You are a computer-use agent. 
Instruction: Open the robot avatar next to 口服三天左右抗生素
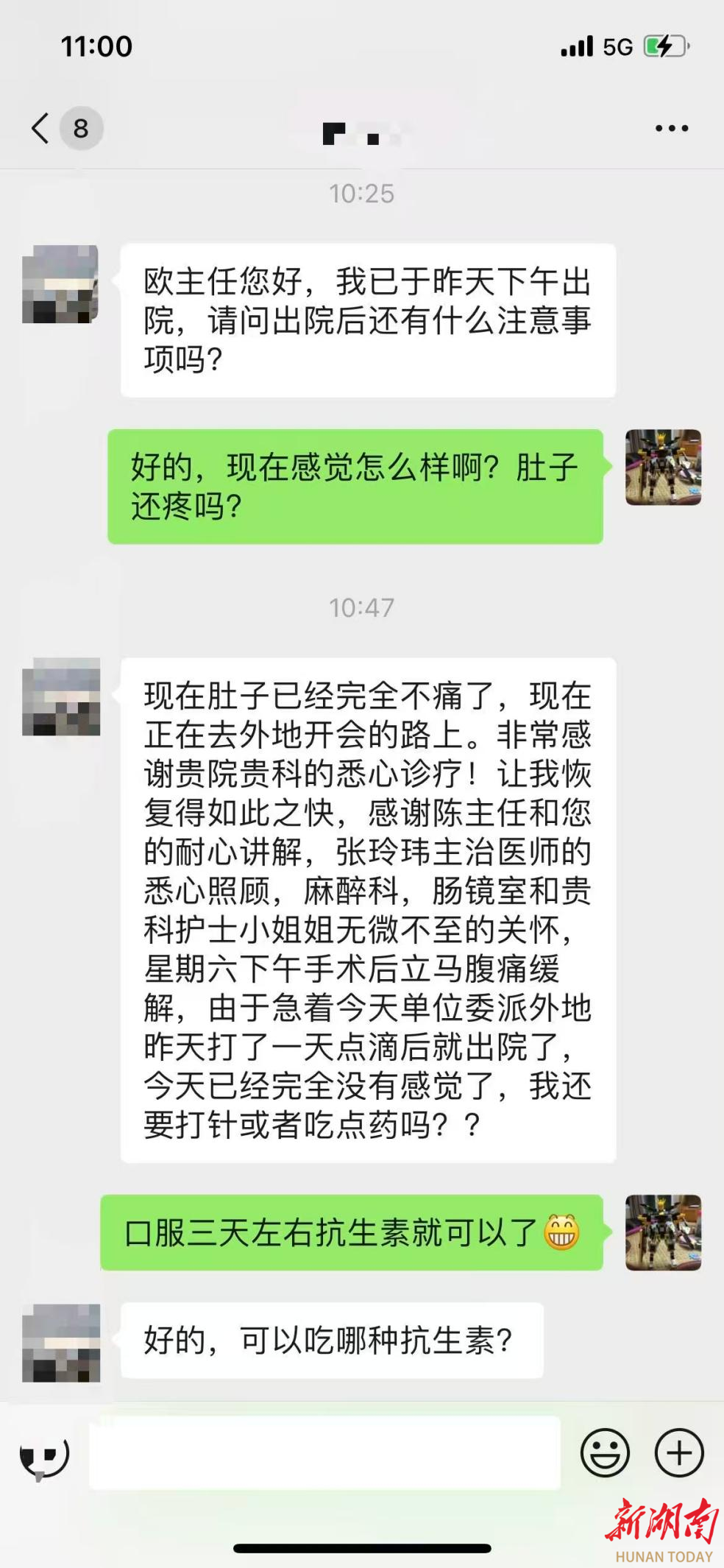pyautogui.click(x=663, y=1232)
